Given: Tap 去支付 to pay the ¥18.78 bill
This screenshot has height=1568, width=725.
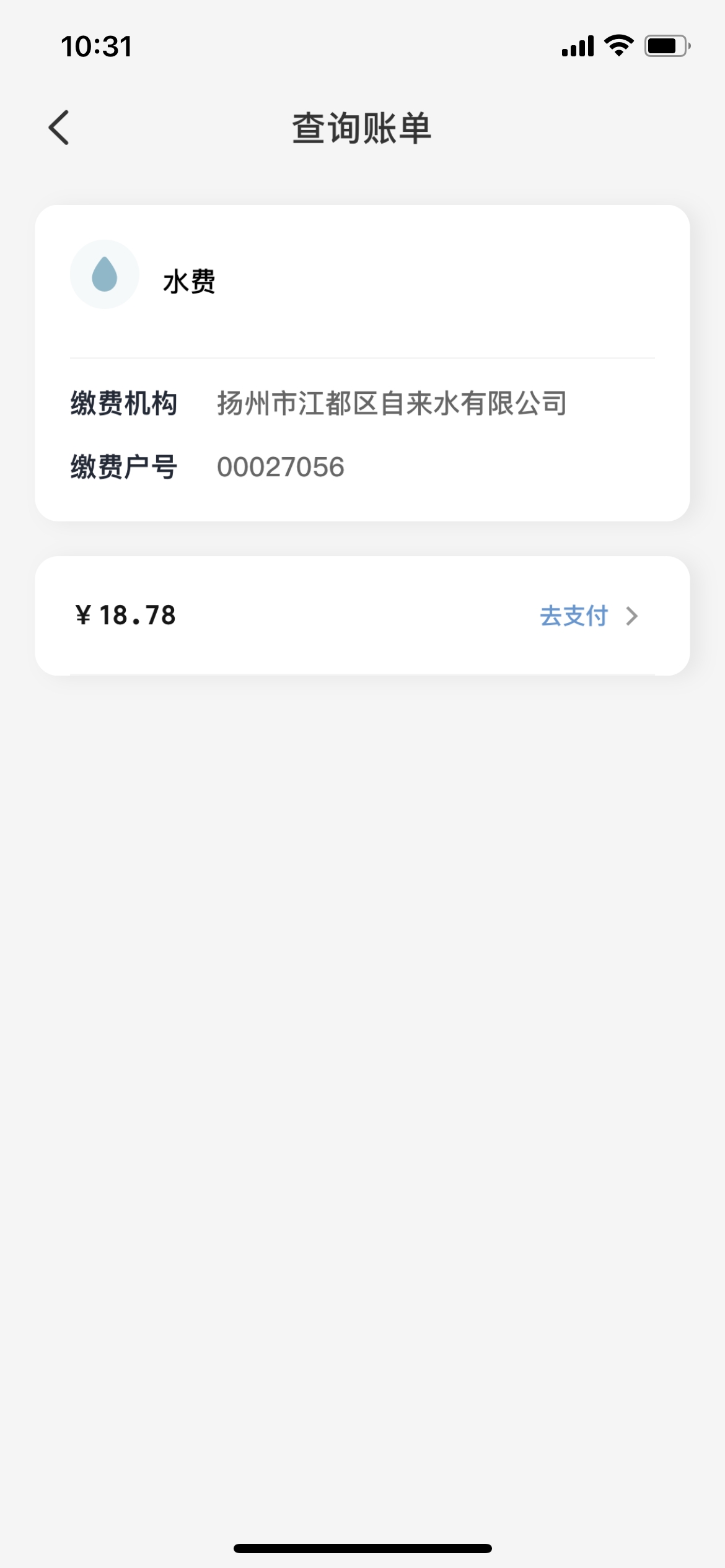Looking at the screenshot, I should coord(587,616).
